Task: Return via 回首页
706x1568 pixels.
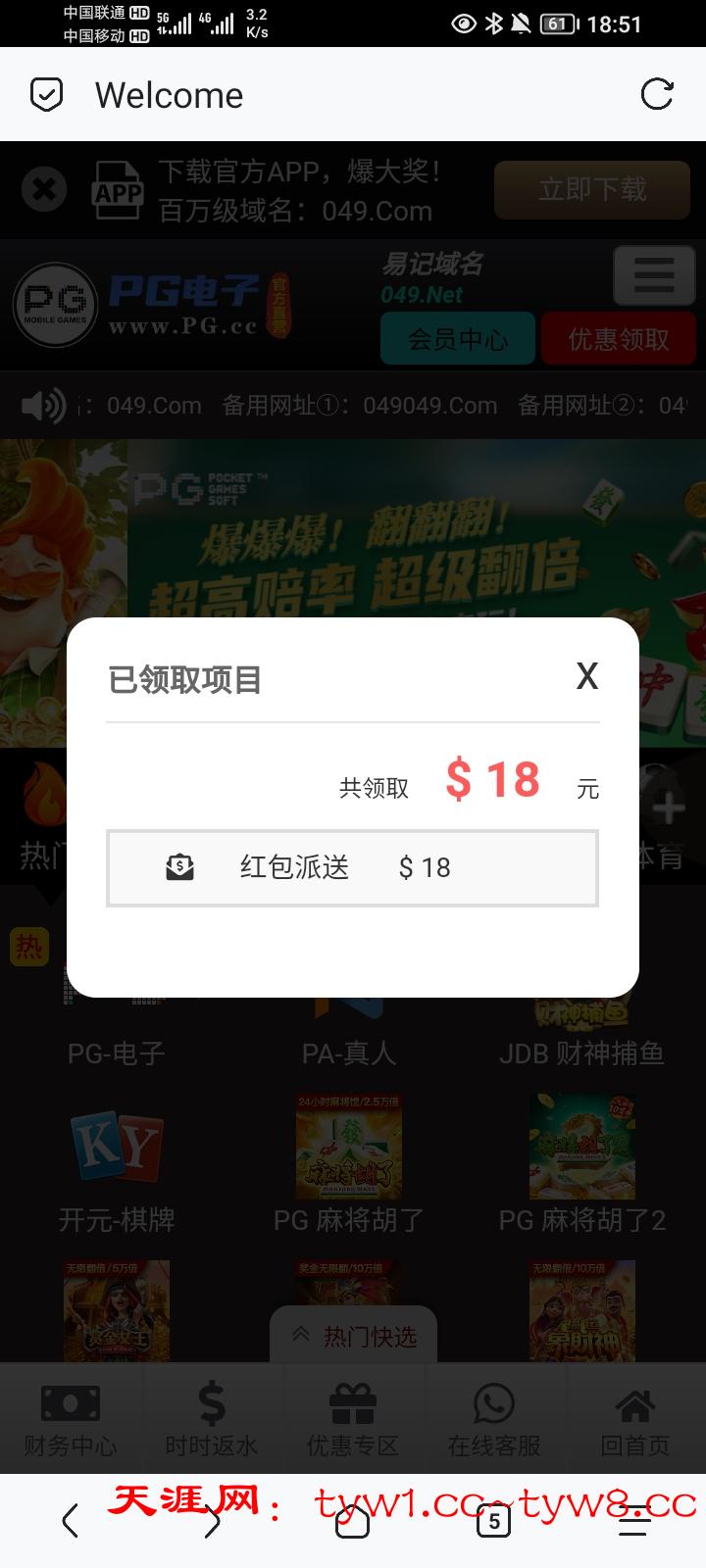Action: click(x=635, y=1417)
